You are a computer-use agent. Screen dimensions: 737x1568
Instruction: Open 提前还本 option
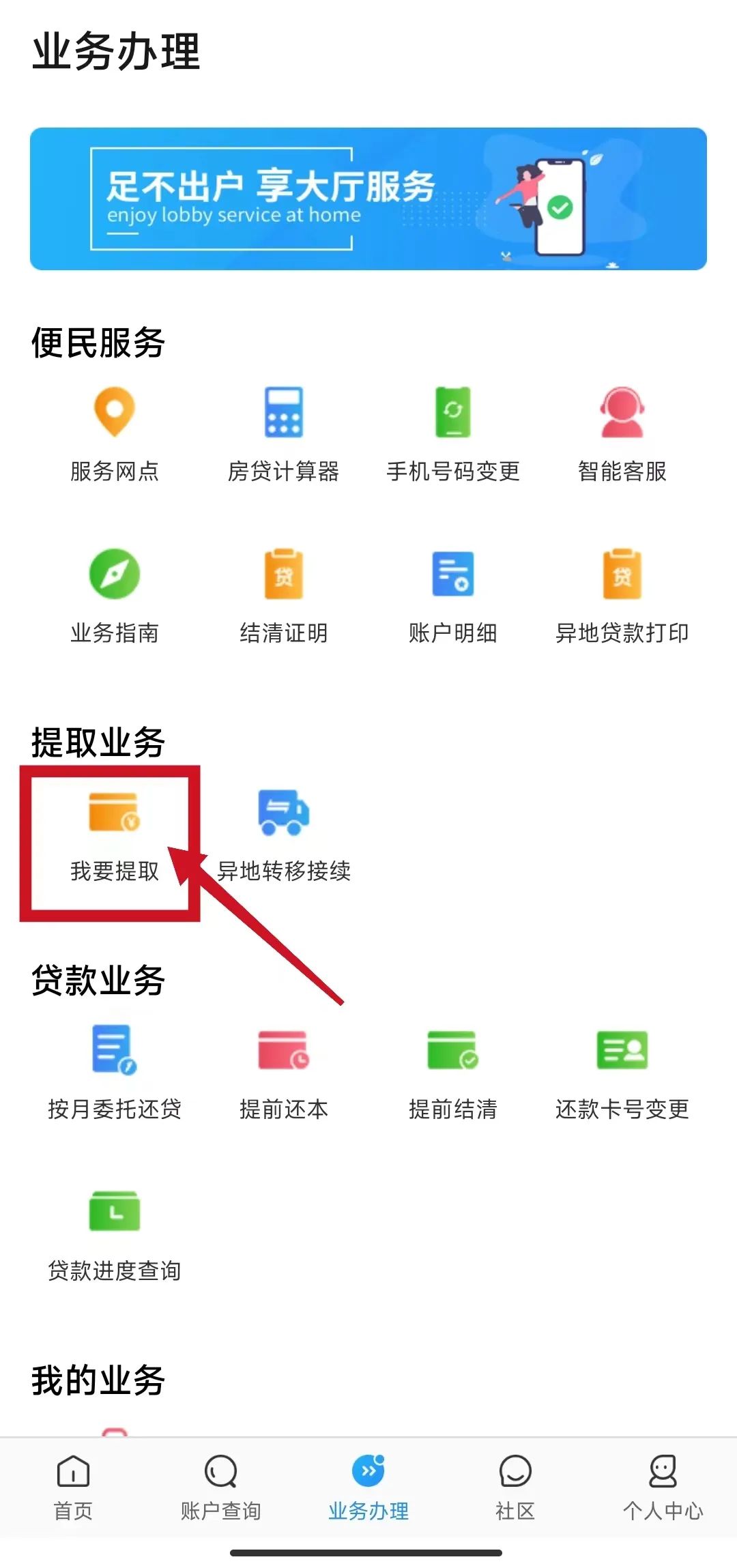[283, 1072]
